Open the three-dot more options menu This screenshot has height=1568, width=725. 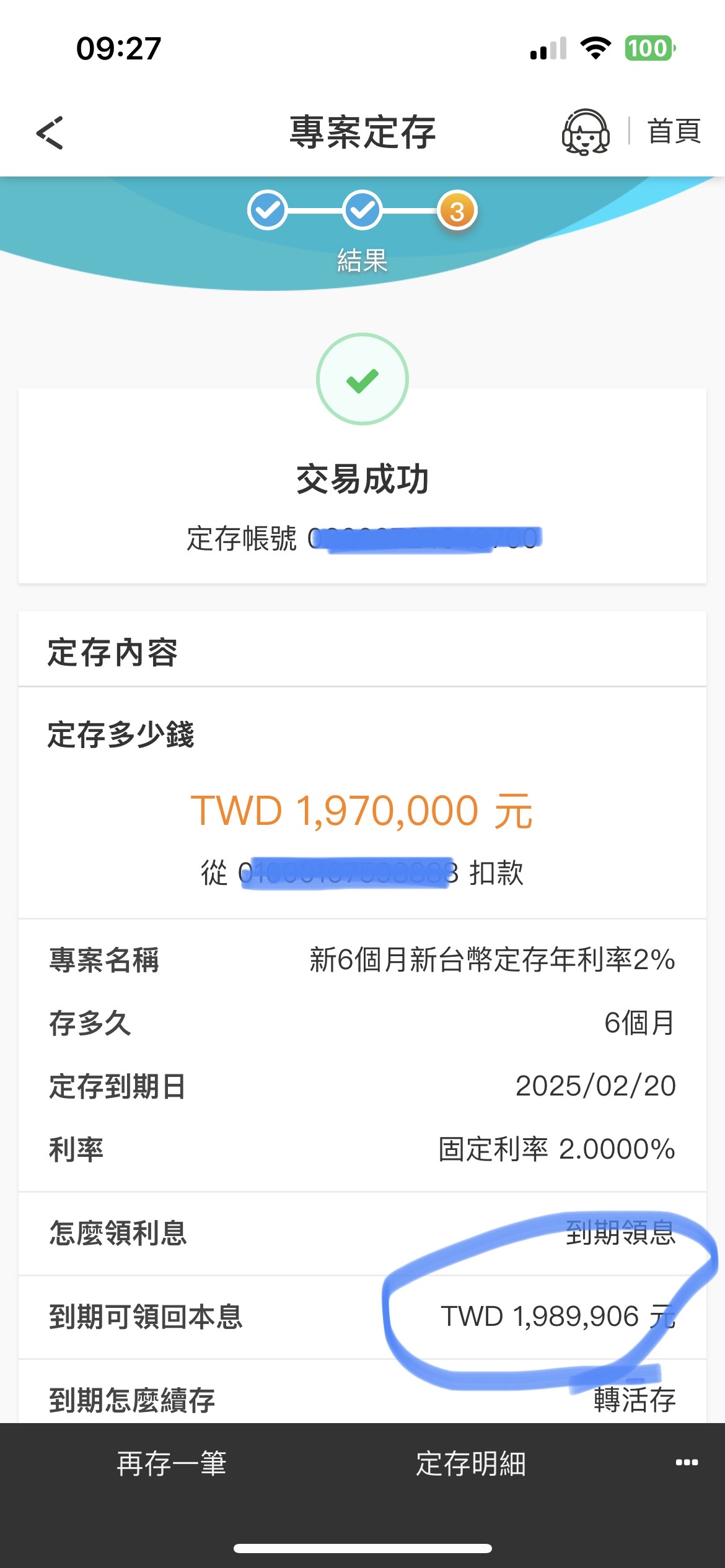point(687,1463)
